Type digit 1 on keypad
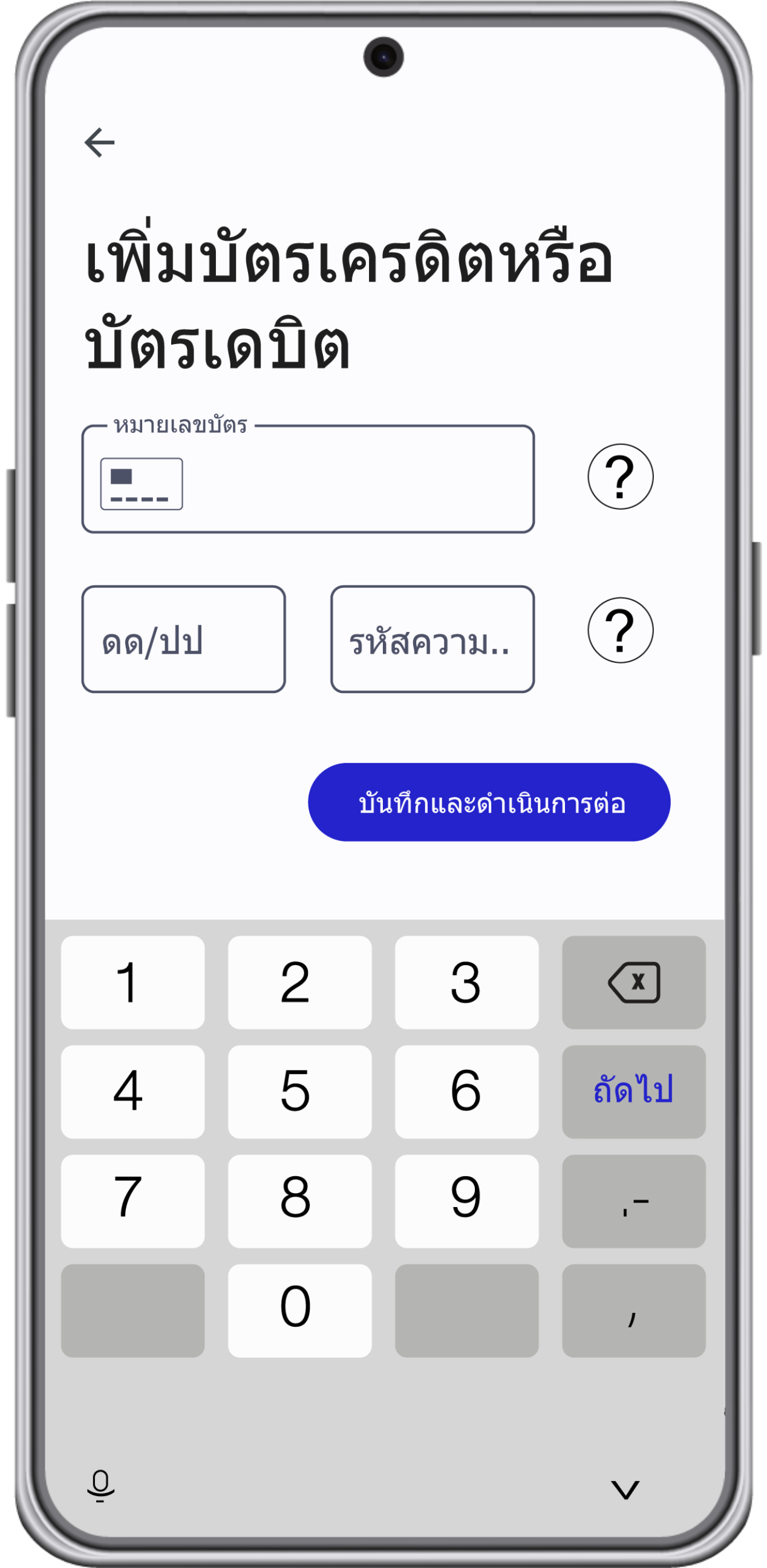The height and width of the screenshot is (1568, 767). point(132,983)
